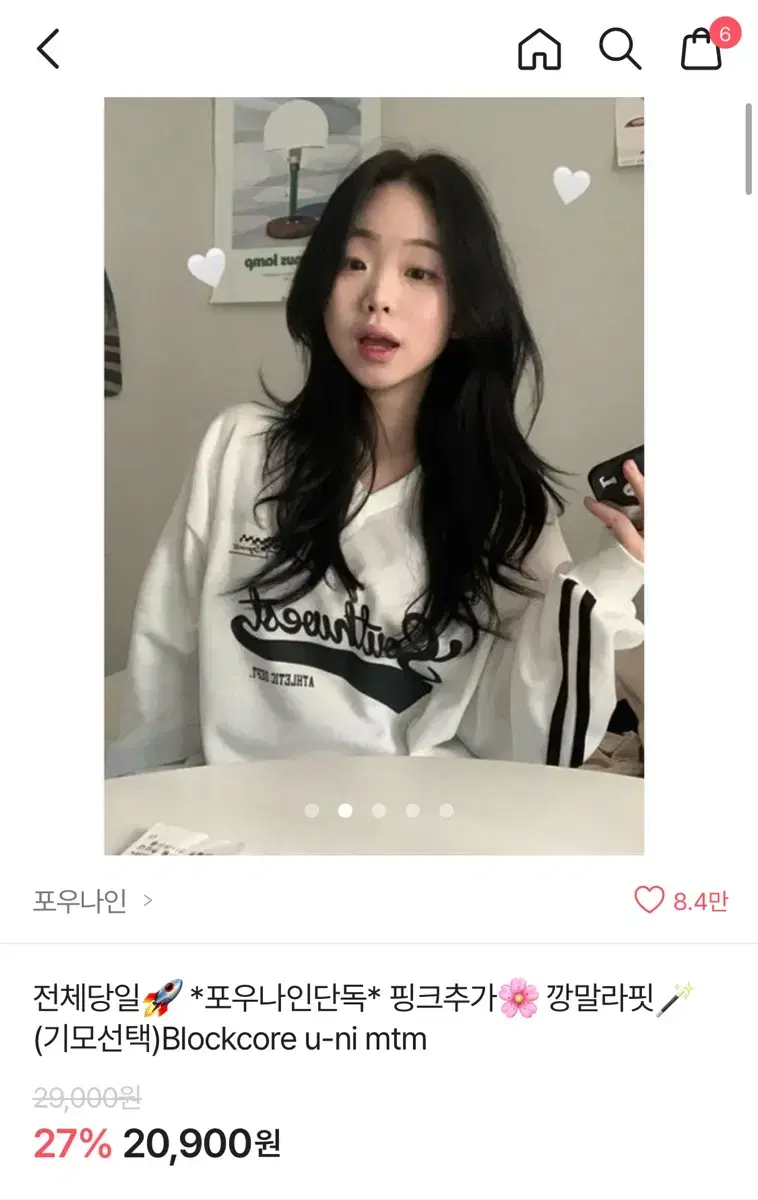Open seller page by tapping 포우나인

pos(79,901)
